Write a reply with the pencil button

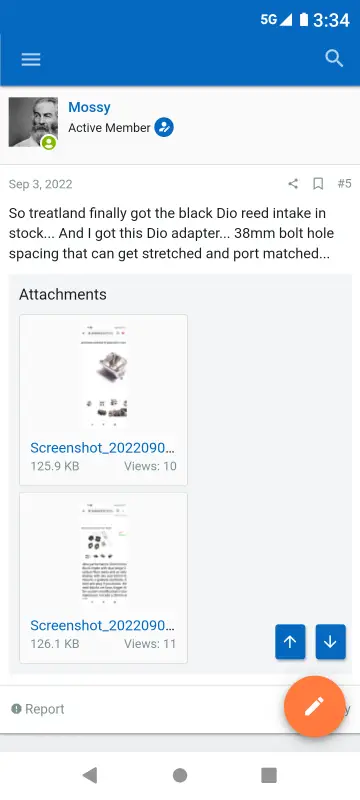314,707
